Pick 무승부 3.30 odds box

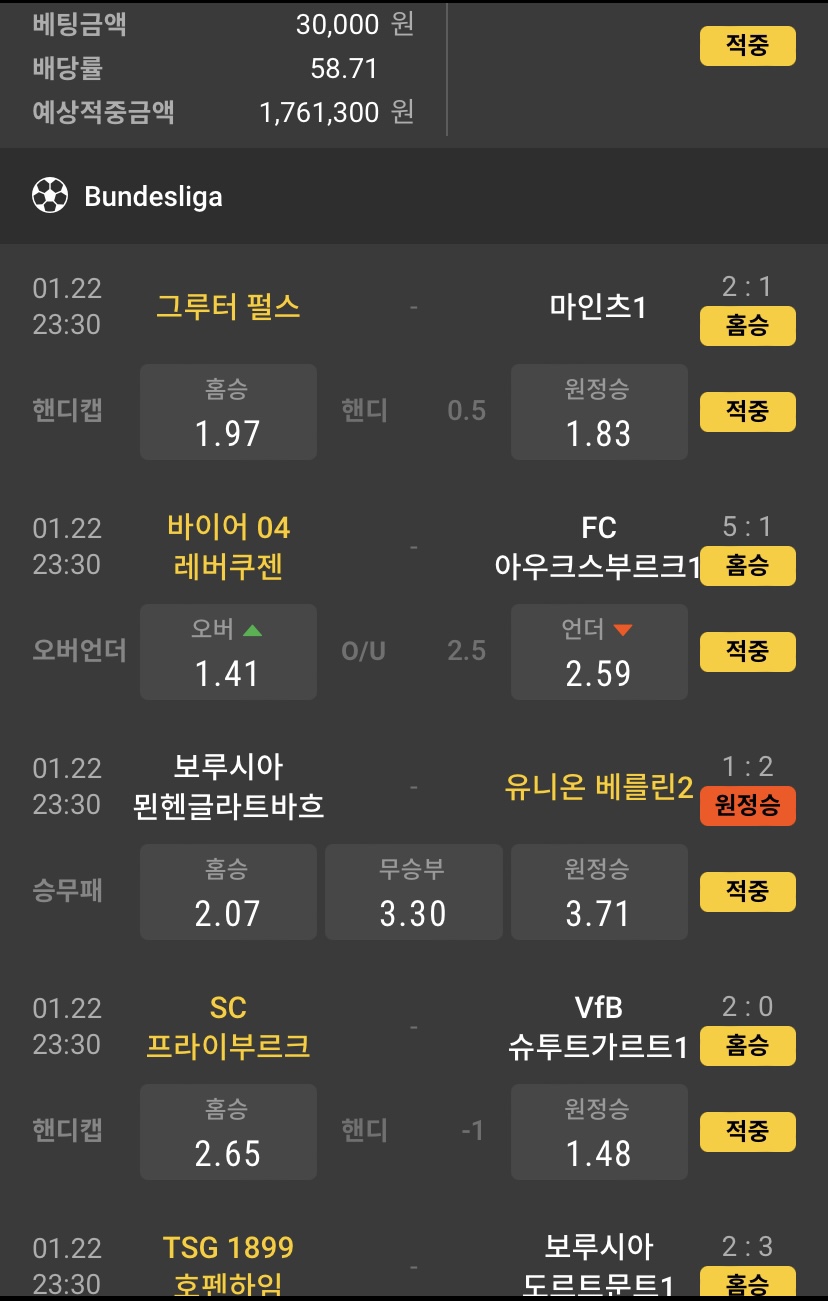point(413,892)
